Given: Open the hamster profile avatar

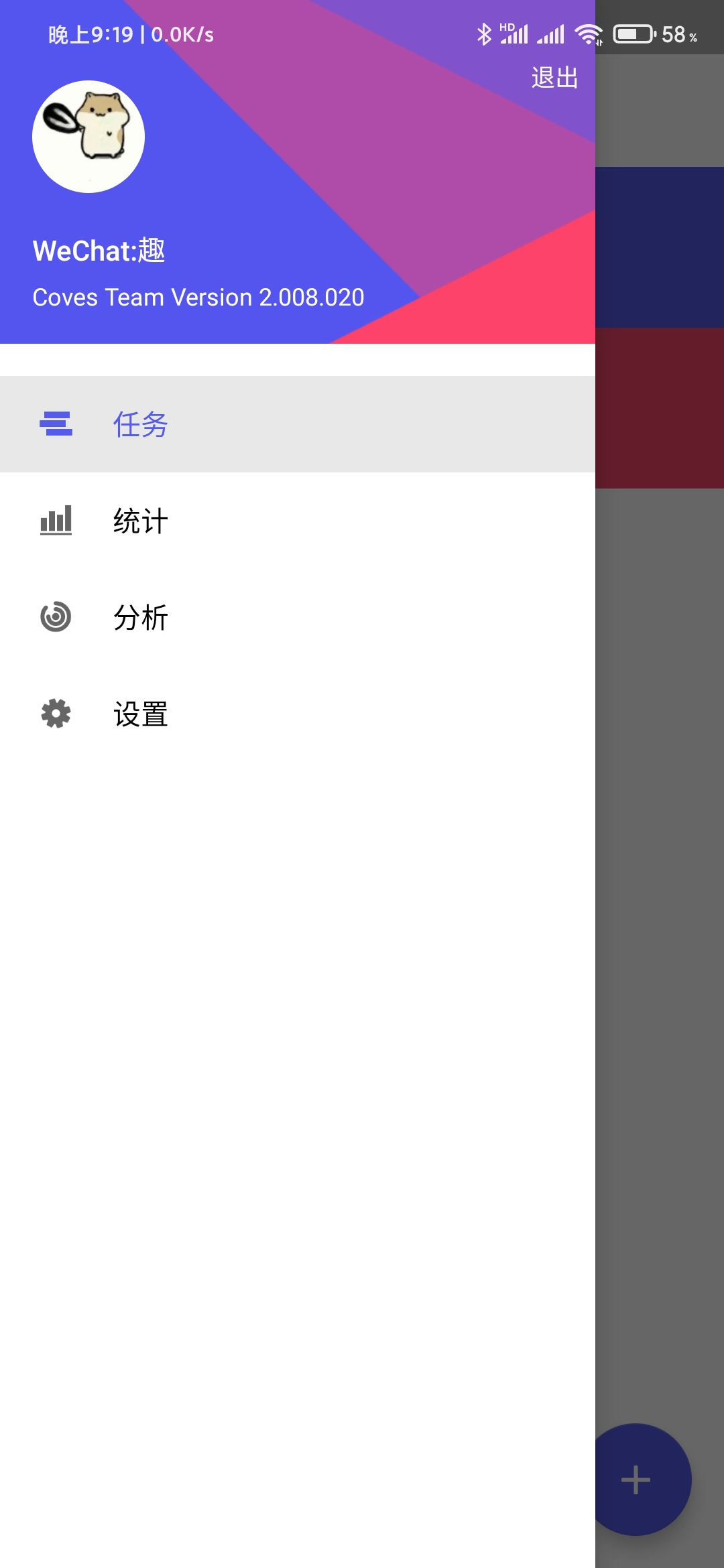Looking at the screenshot, I should (x=88, y=137).
